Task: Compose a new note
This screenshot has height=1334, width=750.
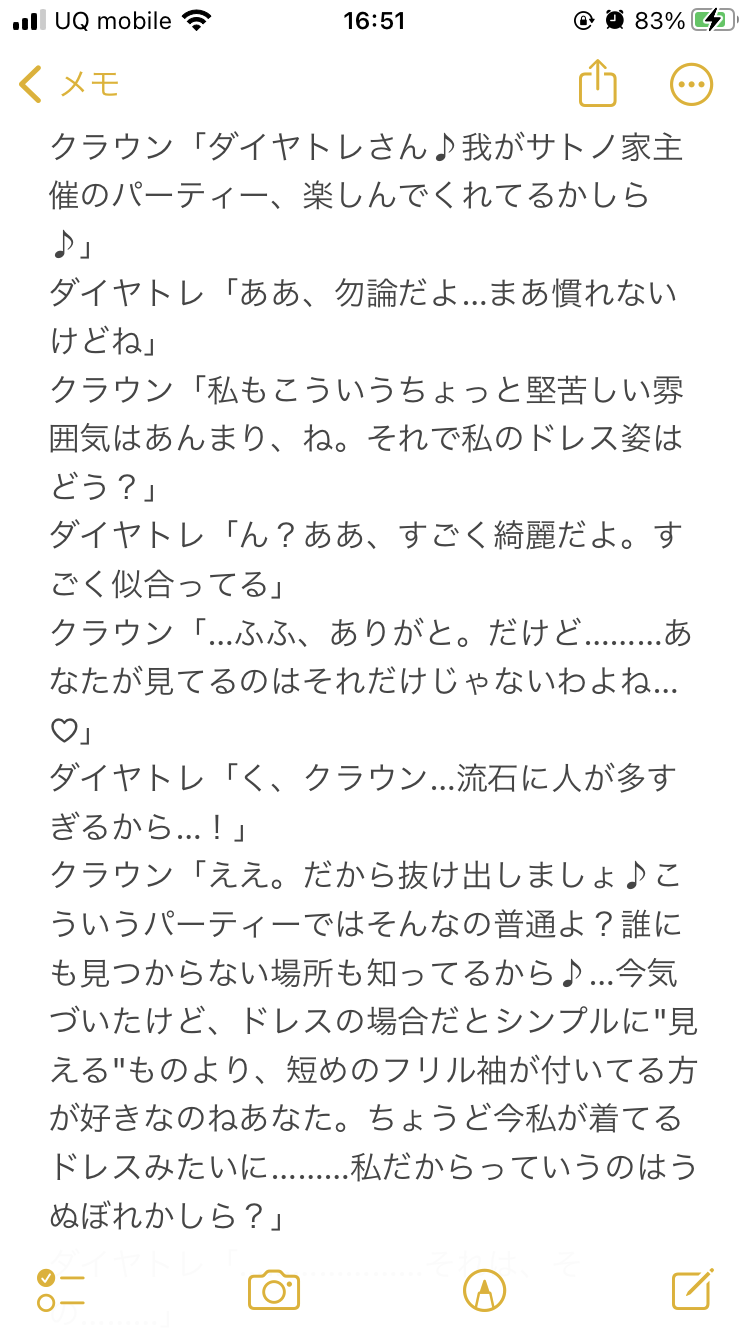Action: point(691,1290)
